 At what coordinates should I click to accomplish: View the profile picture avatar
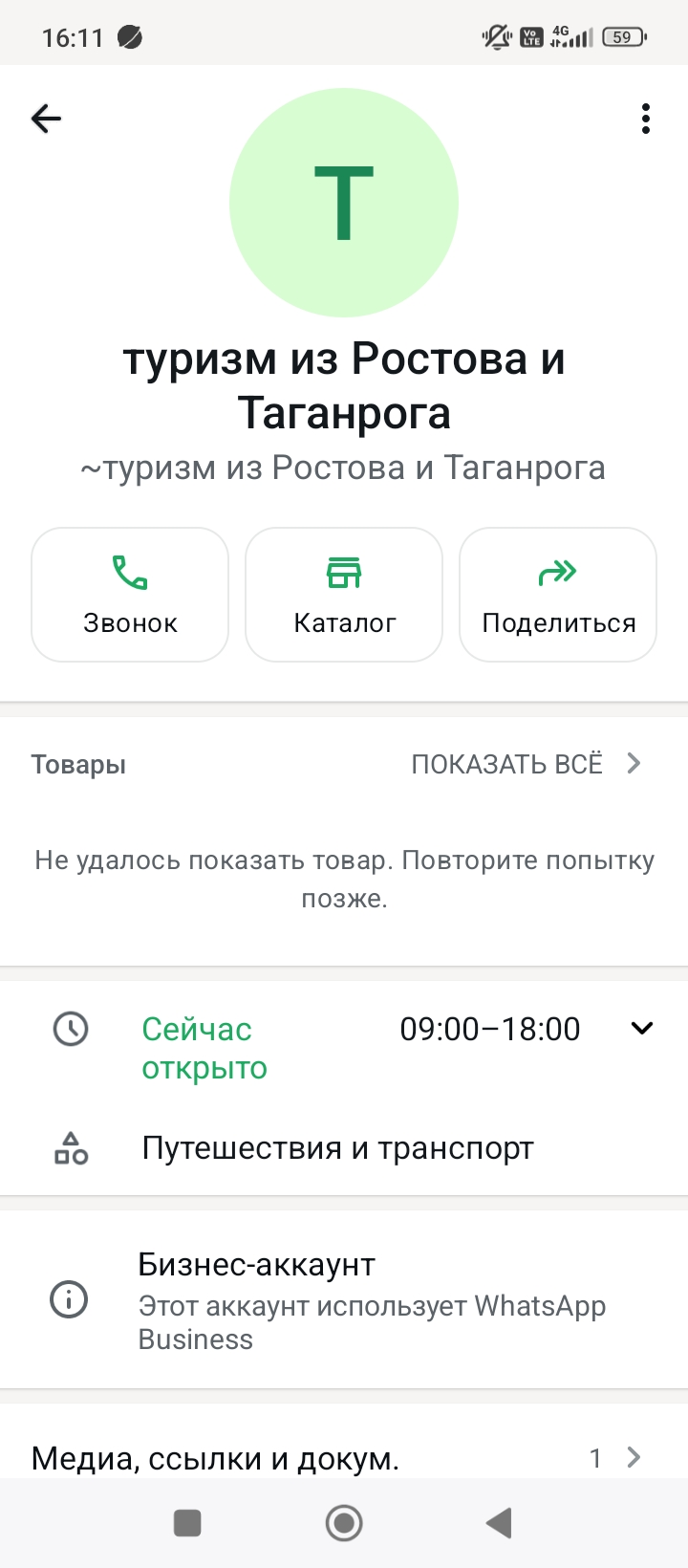point(344,203)
